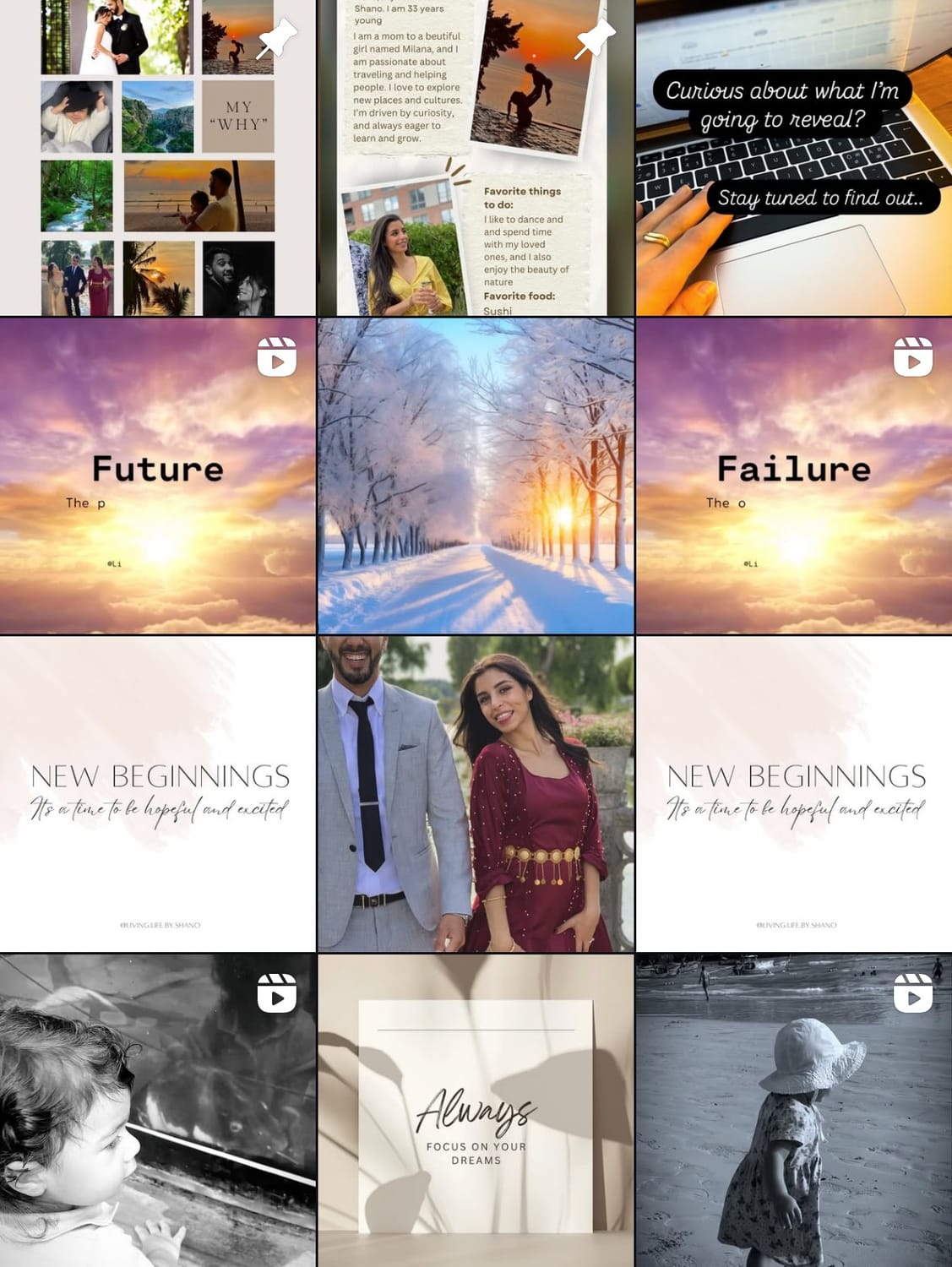Viewport: 952px width, 1267px height.
Task: Play the "Failure" sunset reel
Action: pyautogui.click(x=794, y=476)
